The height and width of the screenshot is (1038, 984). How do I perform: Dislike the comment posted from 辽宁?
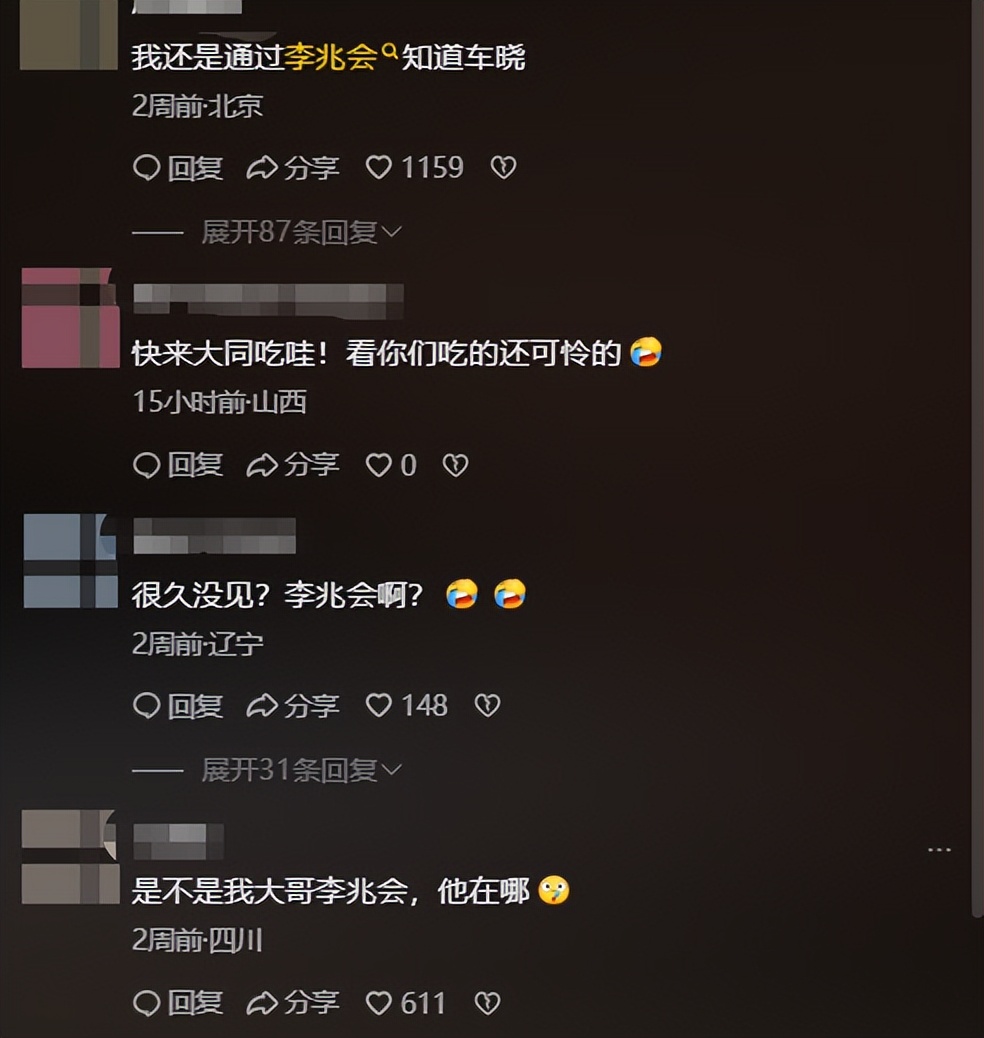pyautogui.click(x=486, y=705)
